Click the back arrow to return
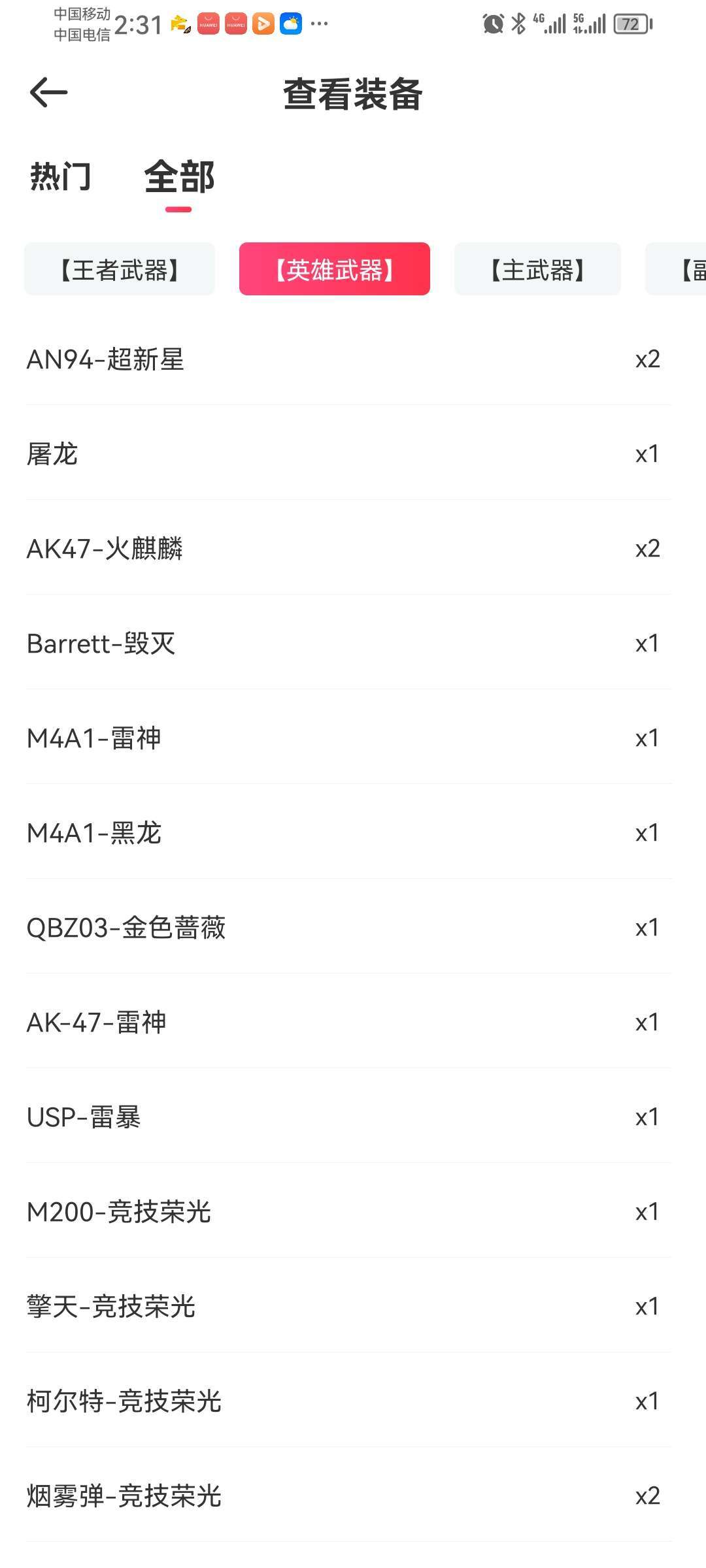Image resolution: width=706 pixels, height=1568 pixels. [49, 92]
